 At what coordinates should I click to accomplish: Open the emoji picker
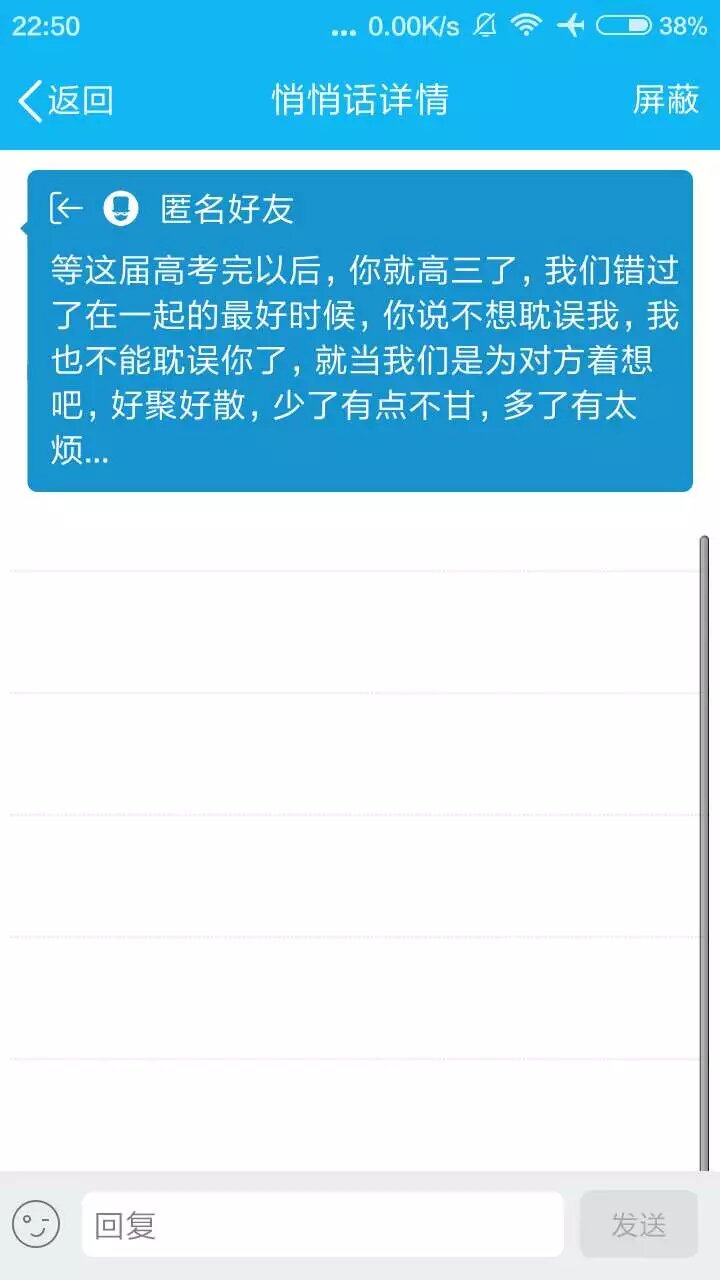coord(36,1224)
